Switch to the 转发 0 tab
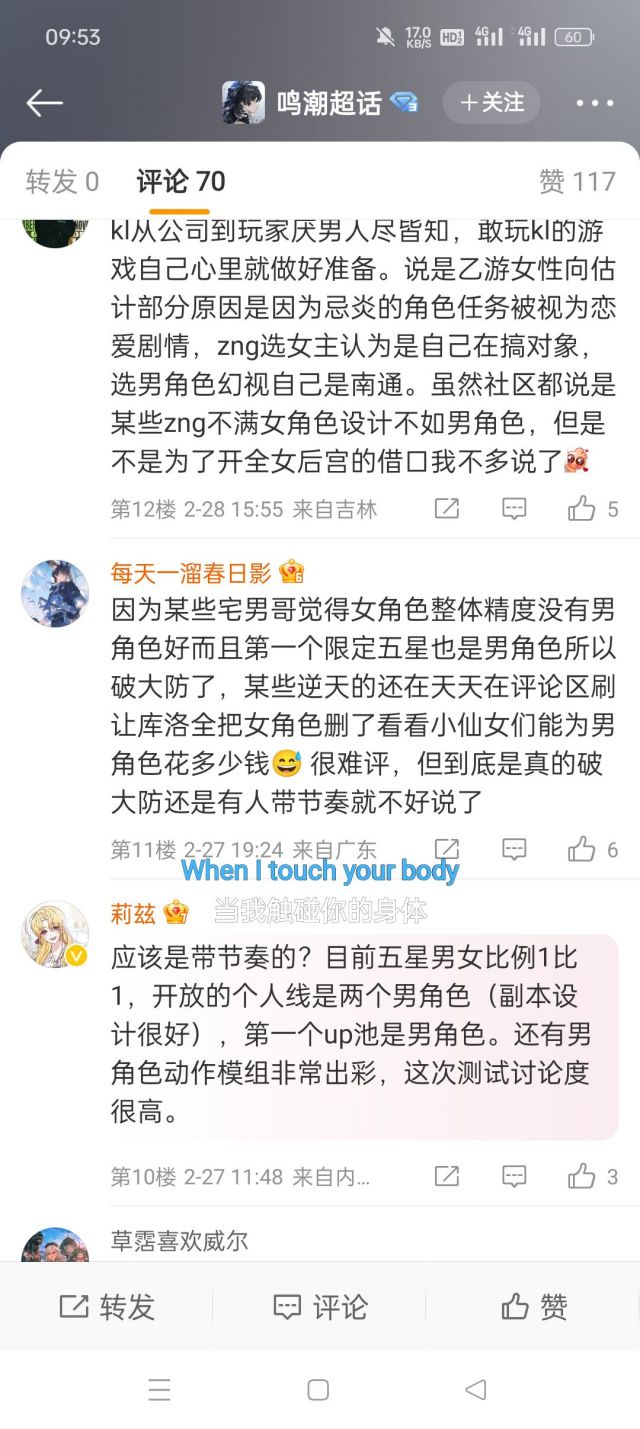This screenshot has width=640, height=1429. tap(62, 181)
